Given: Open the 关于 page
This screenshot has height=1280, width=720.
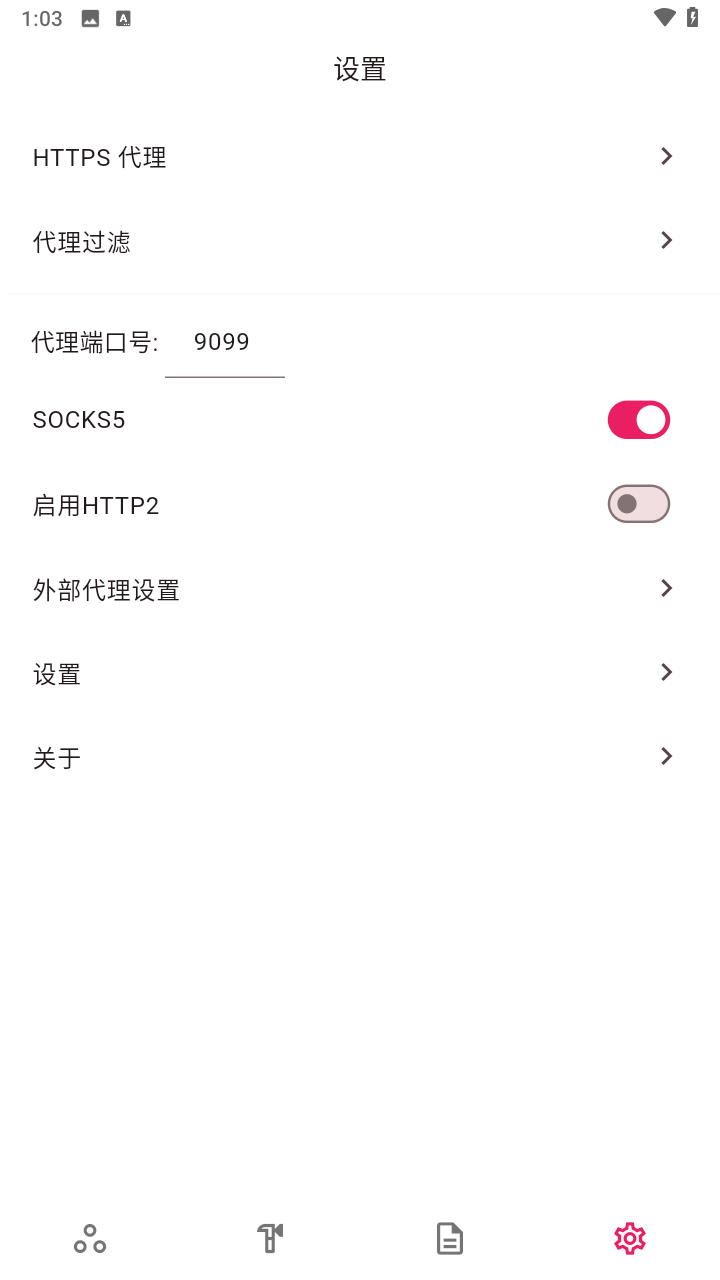Looking at the screenshot, I should coord(360,757).
